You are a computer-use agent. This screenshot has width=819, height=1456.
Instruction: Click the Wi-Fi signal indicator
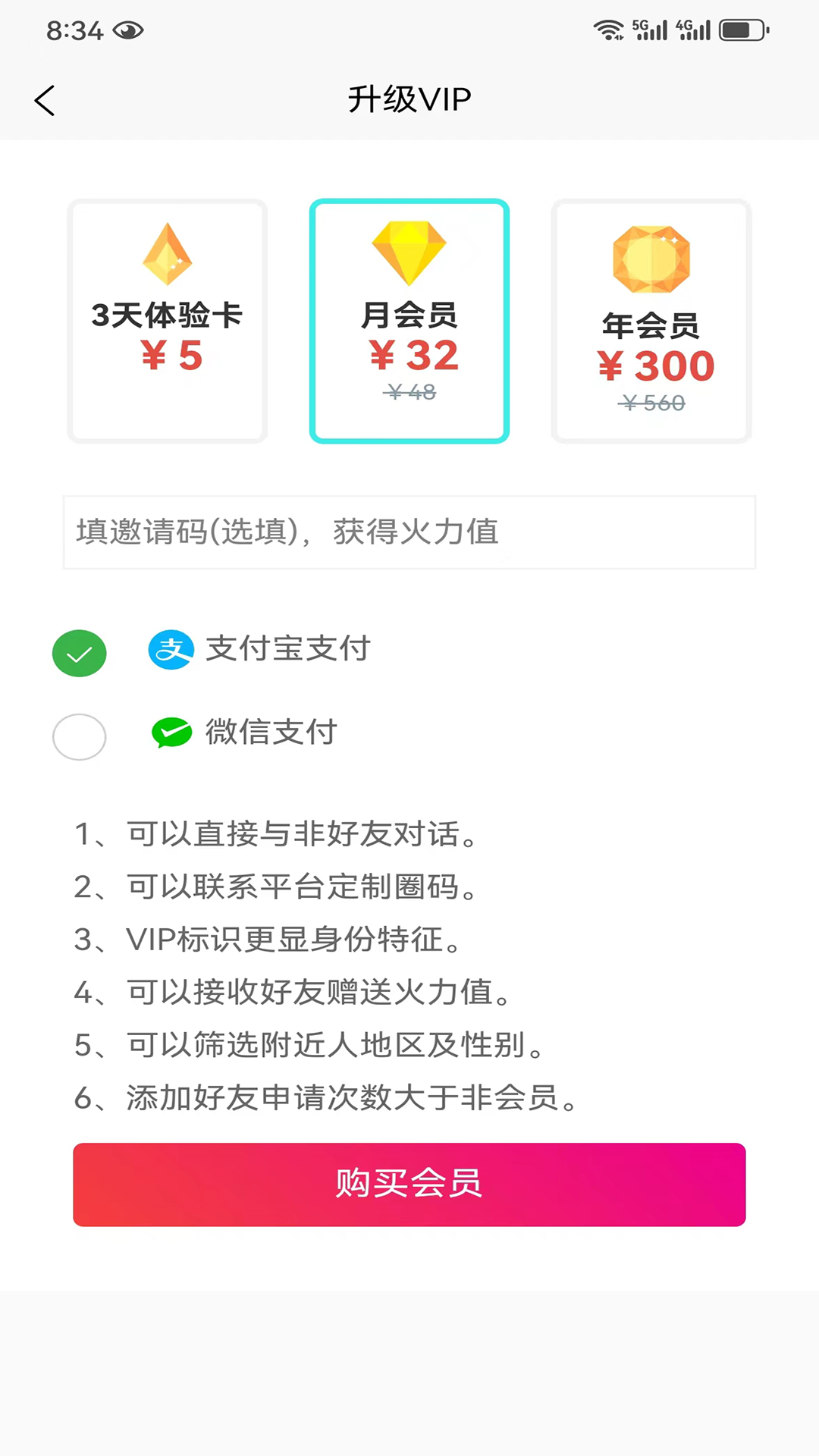coord(607,30)
